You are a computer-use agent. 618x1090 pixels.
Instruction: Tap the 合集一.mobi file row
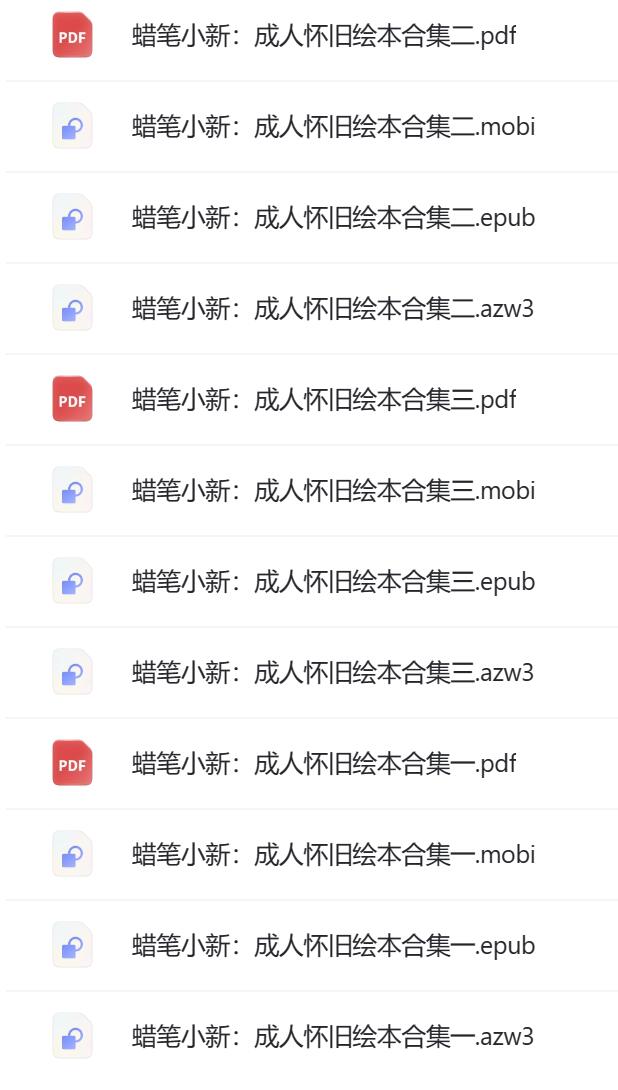point(333,856)
